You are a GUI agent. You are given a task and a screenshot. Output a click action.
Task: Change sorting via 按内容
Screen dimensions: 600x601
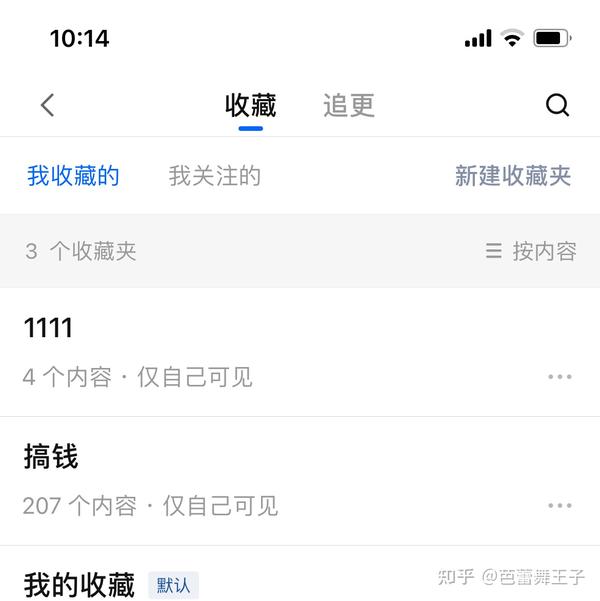pyautogui.click(x=532, y=251)
